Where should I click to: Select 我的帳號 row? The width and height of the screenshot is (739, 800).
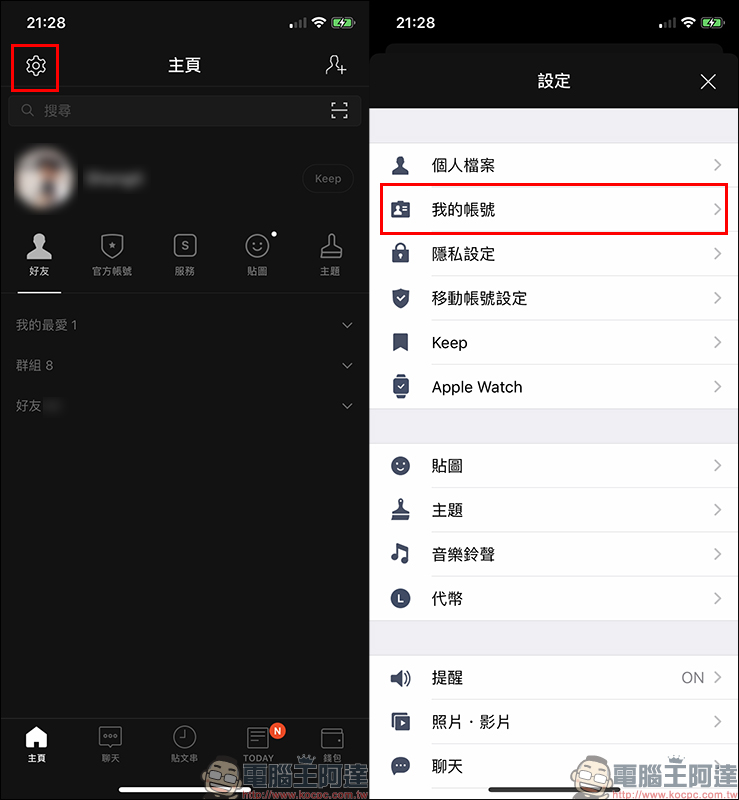pos(554,210)
